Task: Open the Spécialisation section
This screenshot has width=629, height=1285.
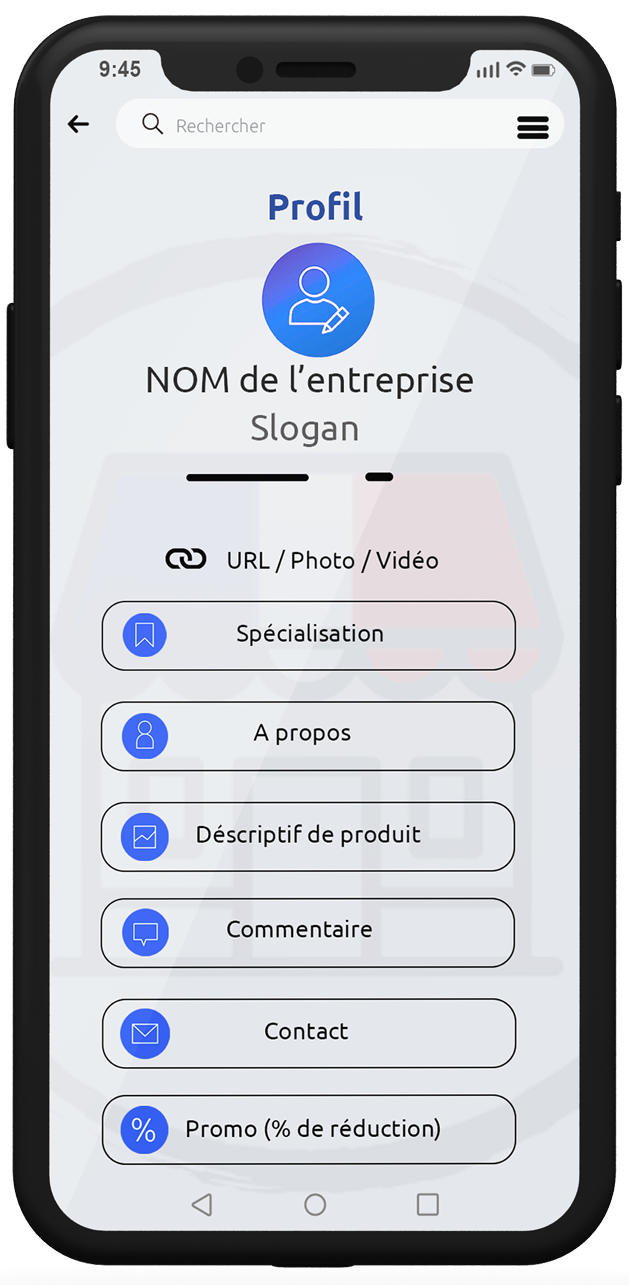Action: point(308,635)
